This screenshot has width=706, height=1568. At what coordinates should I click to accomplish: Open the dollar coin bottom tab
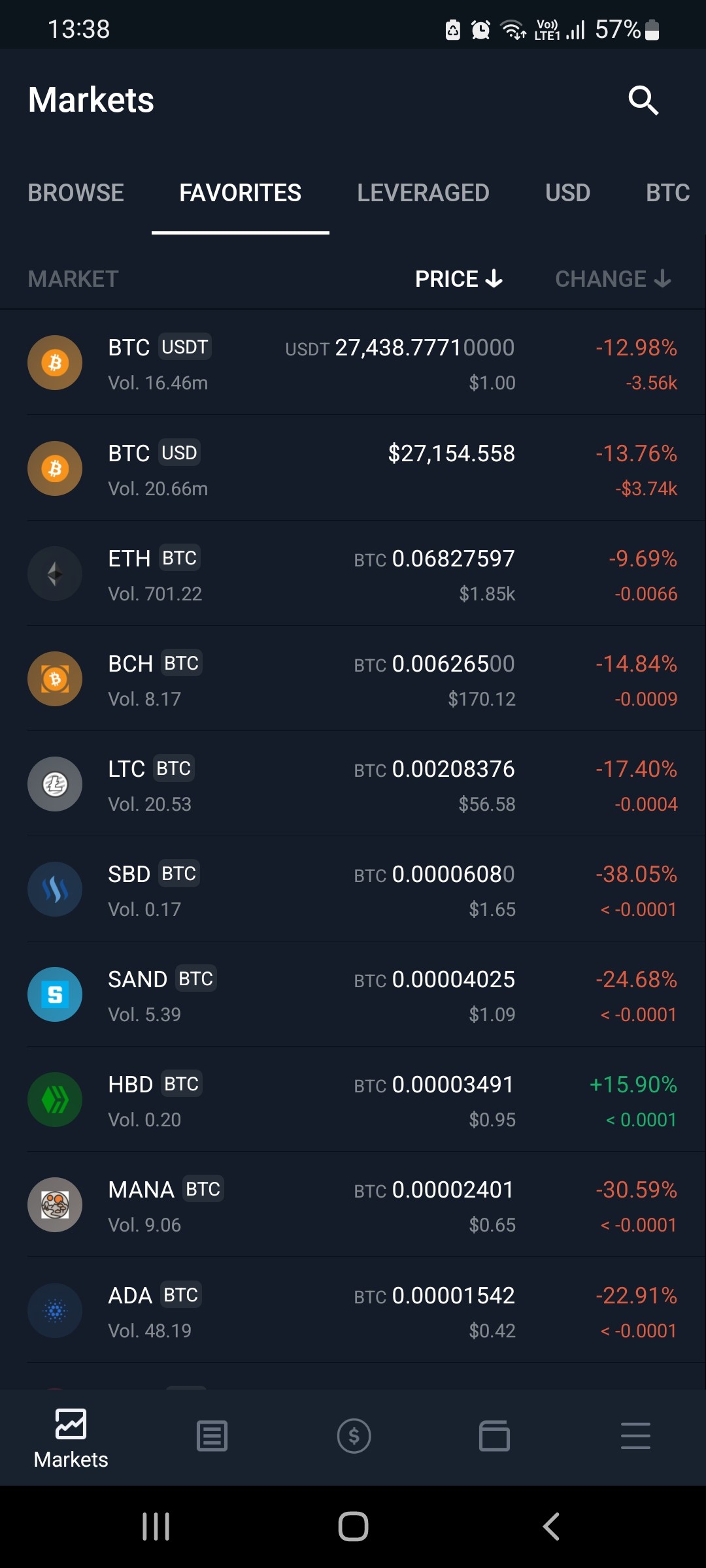pos(354,1436)
